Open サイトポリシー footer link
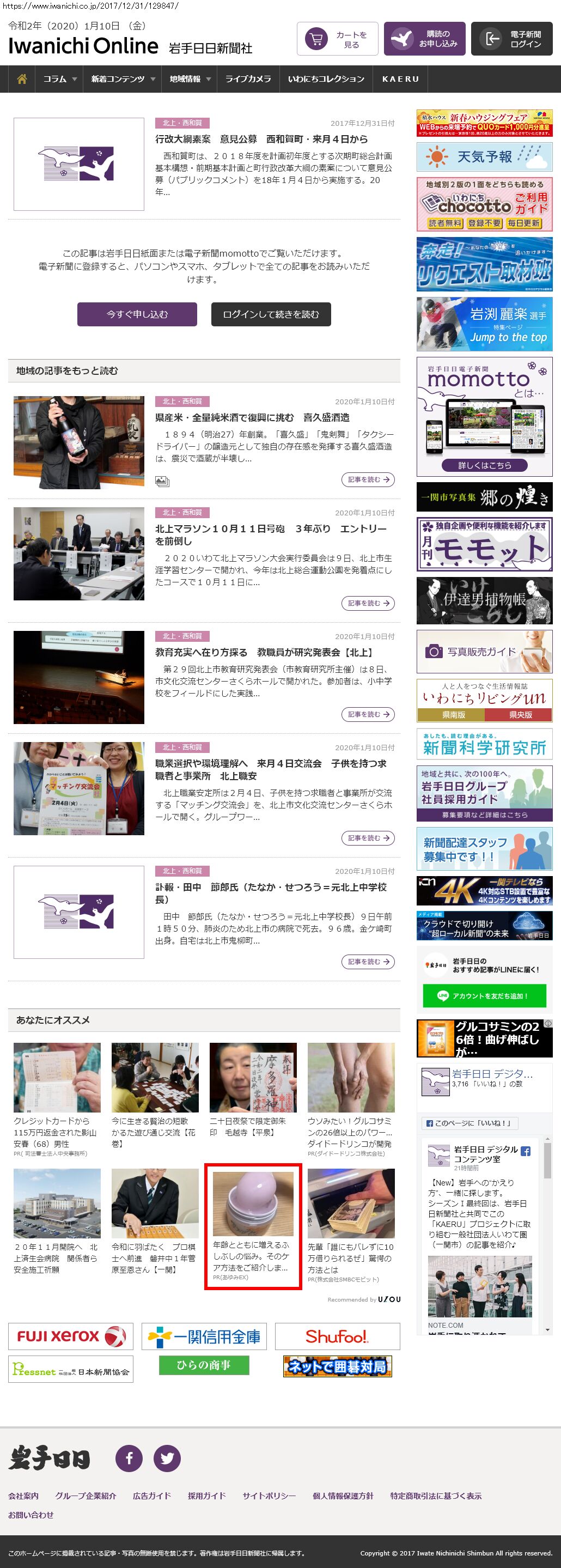 pyautogui.click(x=269, y=1496)
